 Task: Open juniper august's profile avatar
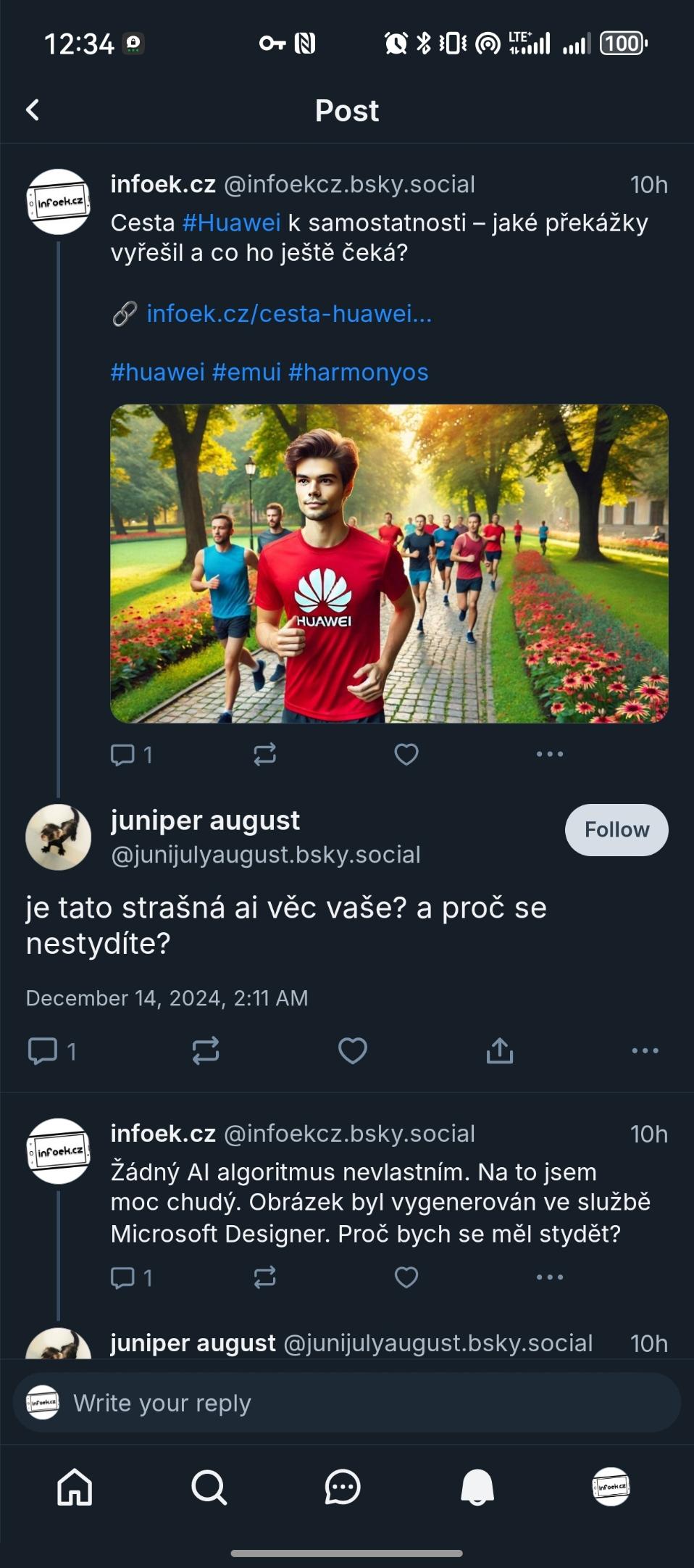(59, 837)
